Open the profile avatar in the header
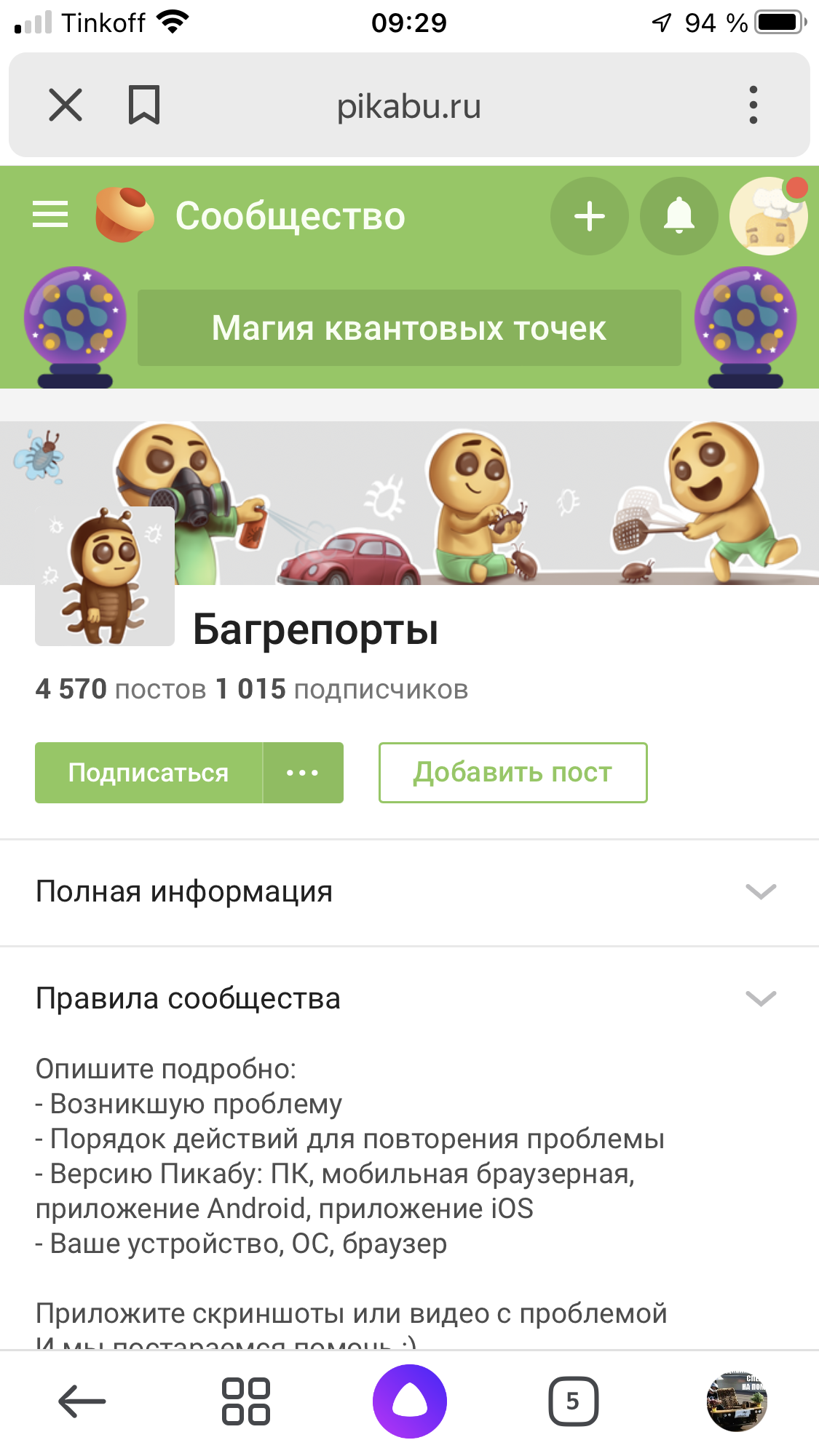This screenshot has width=819, height=1456. coord(768,216)
